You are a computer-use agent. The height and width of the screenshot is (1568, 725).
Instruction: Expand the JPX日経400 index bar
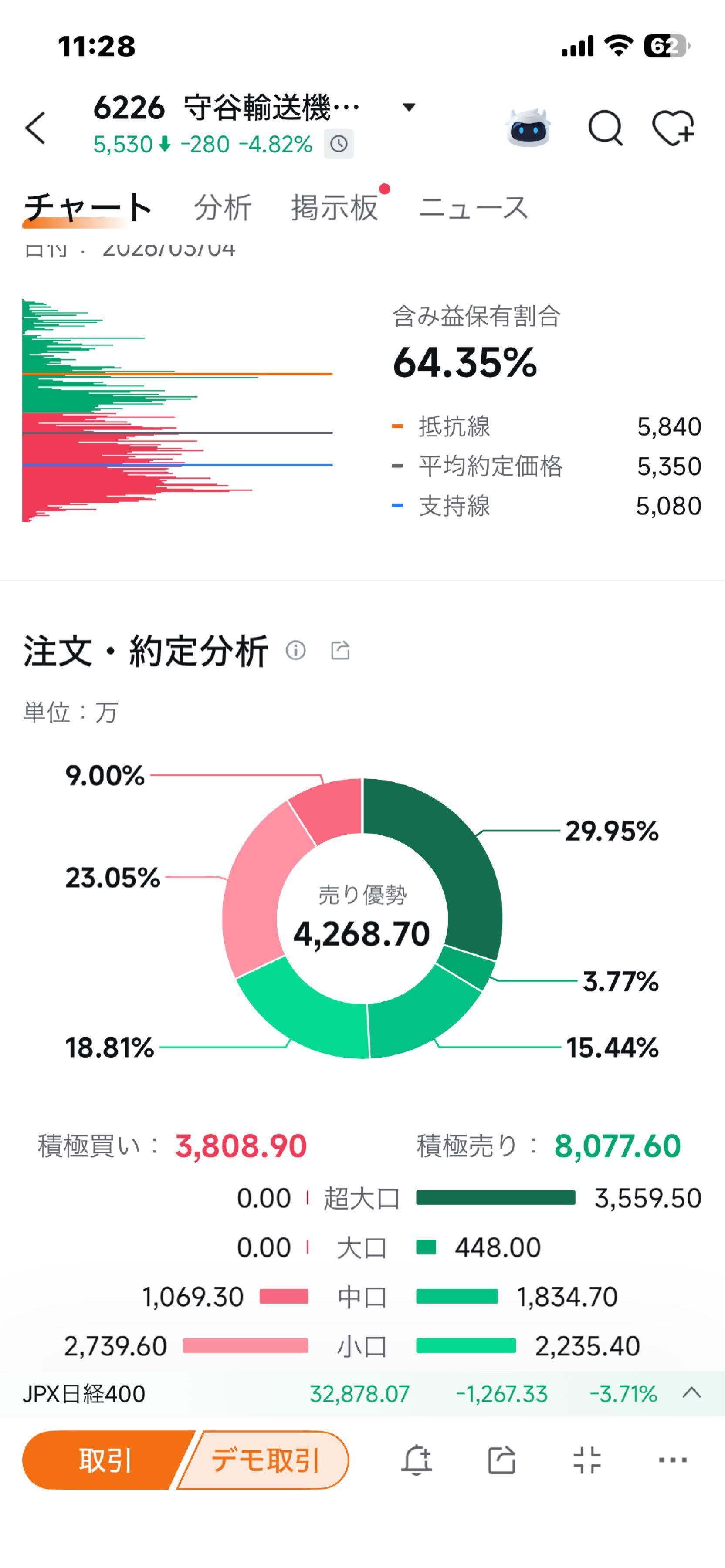coord(691,1393)
